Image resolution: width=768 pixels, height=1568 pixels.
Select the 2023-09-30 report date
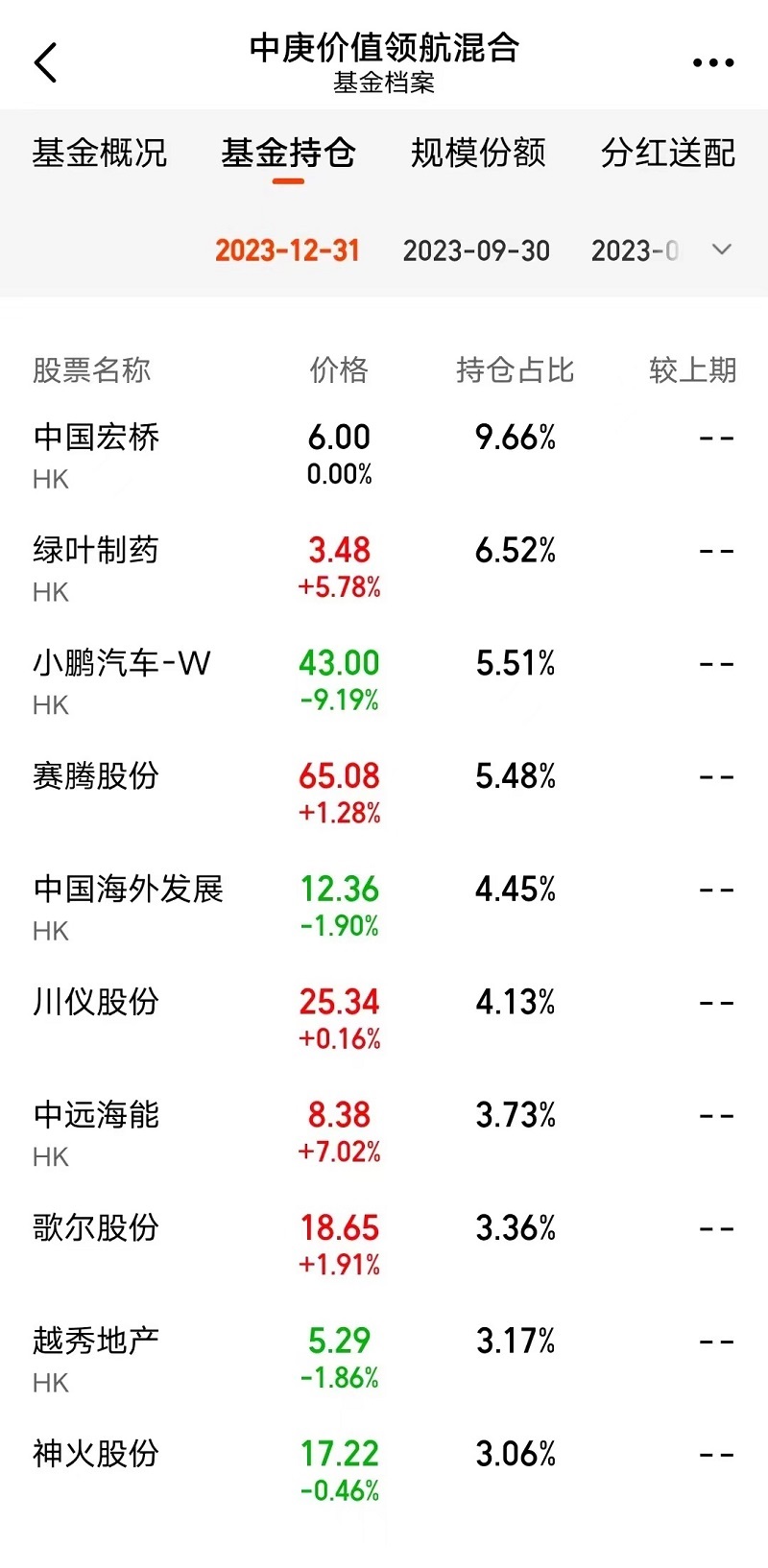point(476,250)
